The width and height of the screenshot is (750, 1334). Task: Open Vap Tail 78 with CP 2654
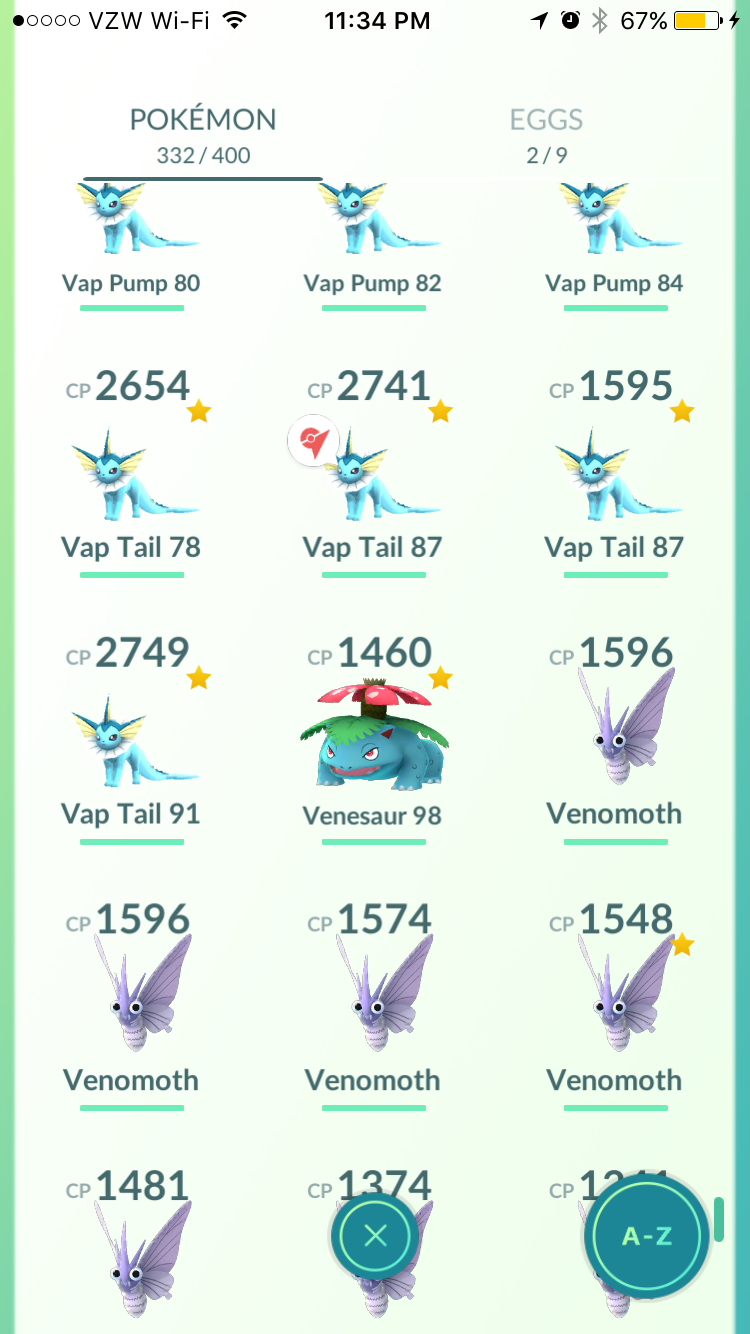131,472
